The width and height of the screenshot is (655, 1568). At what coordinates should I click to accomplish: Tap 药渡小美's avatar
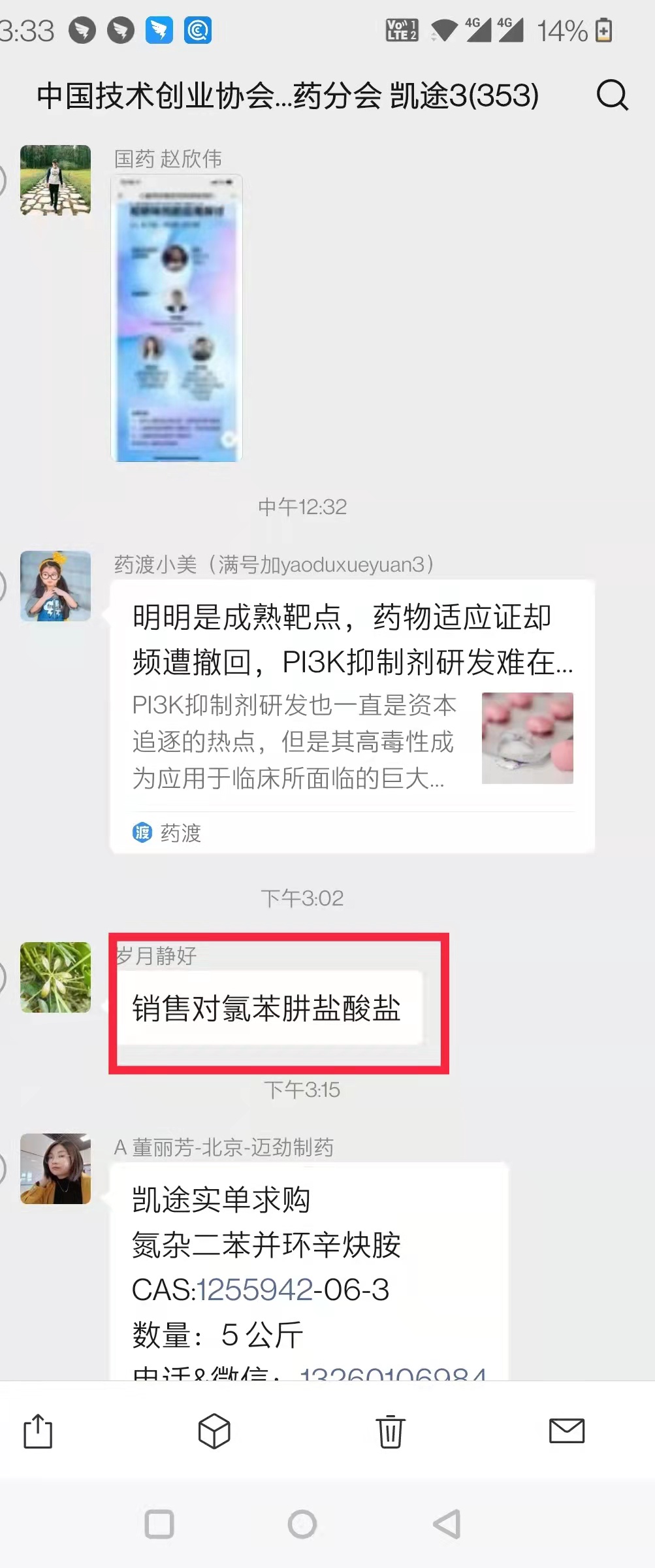(x=56, y=586)
